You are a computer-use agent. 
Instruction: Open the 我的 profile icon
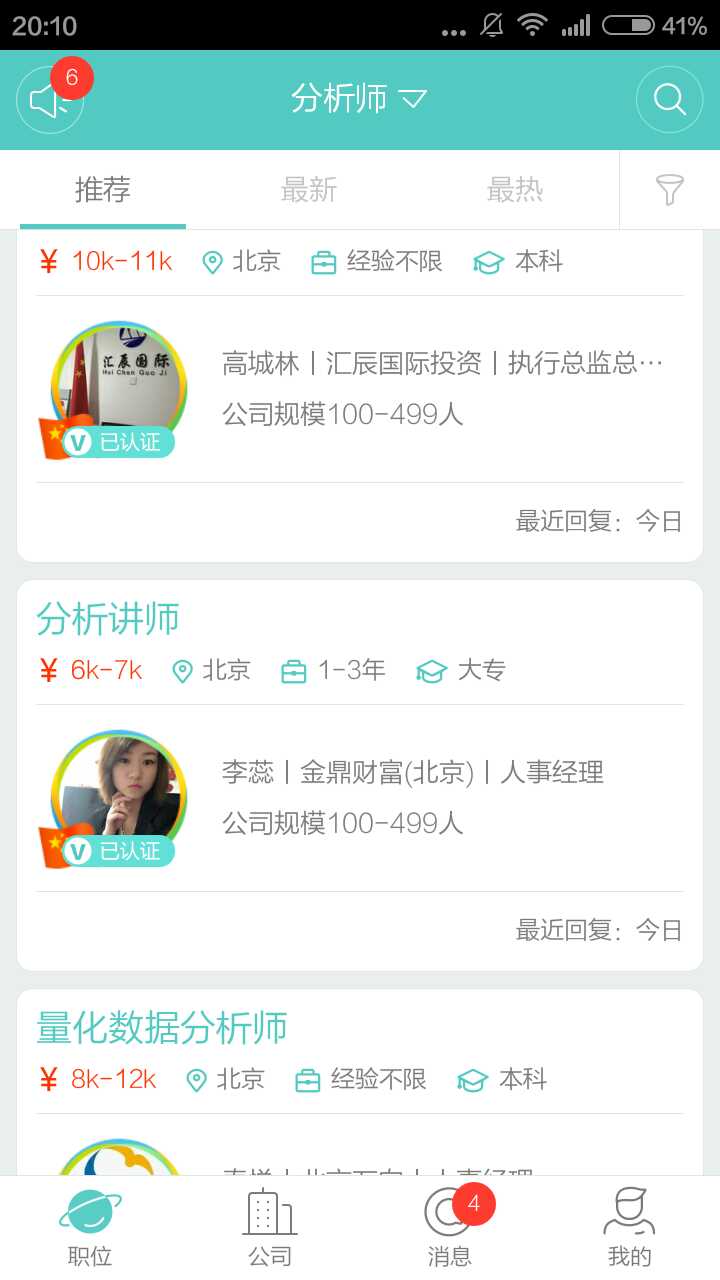628,1222
